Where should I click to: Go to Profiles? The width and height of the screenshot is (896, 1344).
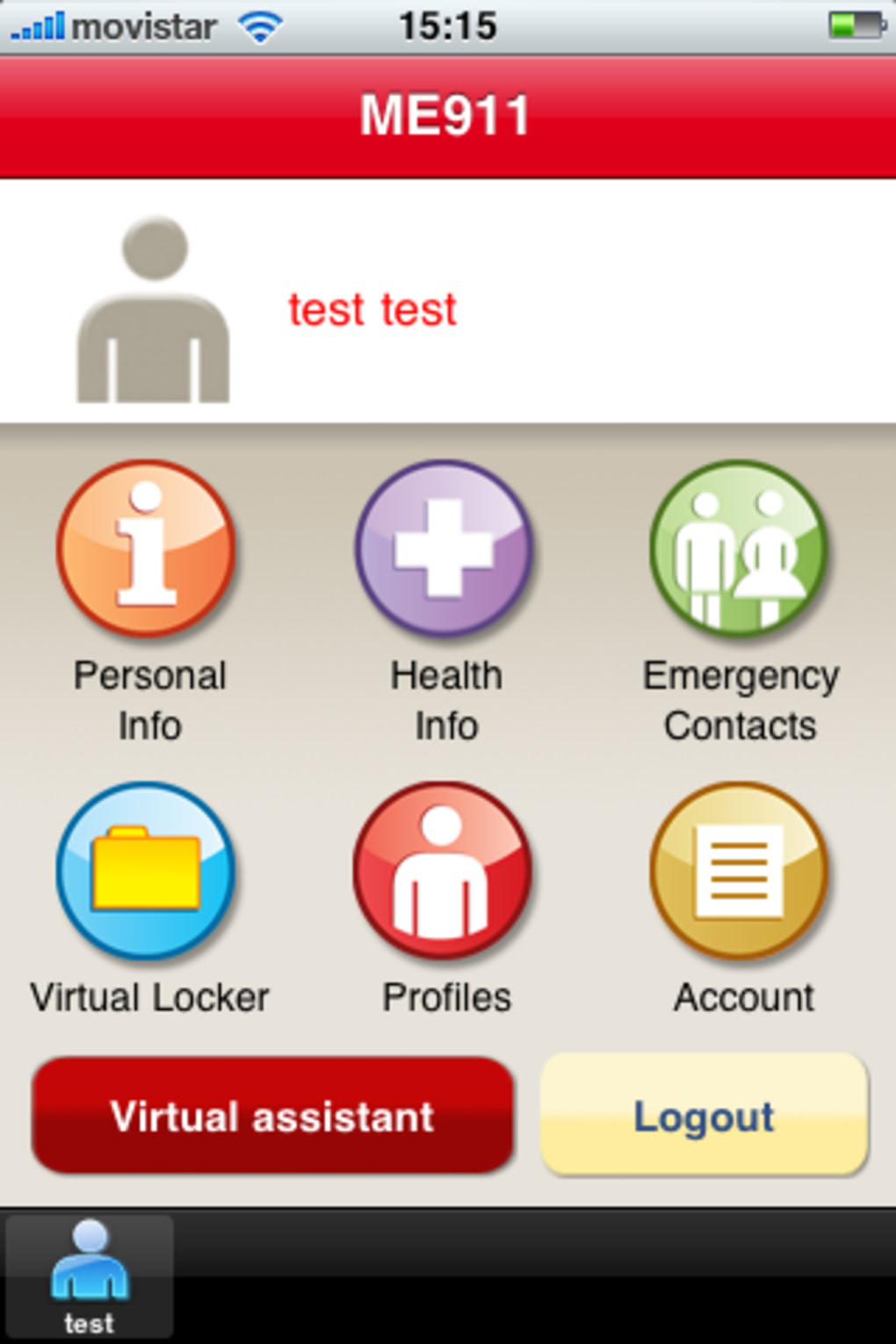(x=443, y=871)
